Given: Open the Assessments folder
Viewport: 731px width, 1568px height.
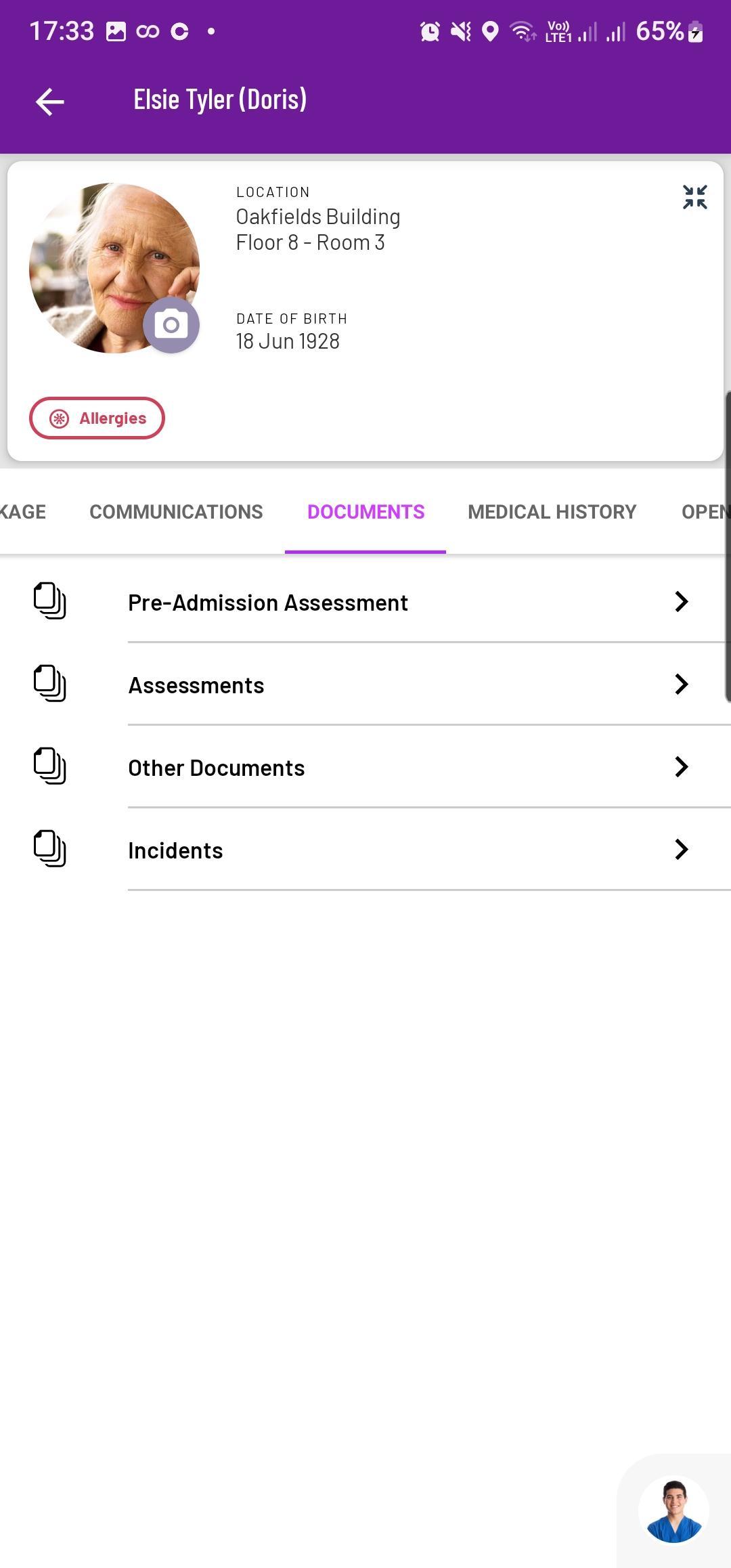Looking at the screenshot, I should pyautogui.click(x=365, y=684).
